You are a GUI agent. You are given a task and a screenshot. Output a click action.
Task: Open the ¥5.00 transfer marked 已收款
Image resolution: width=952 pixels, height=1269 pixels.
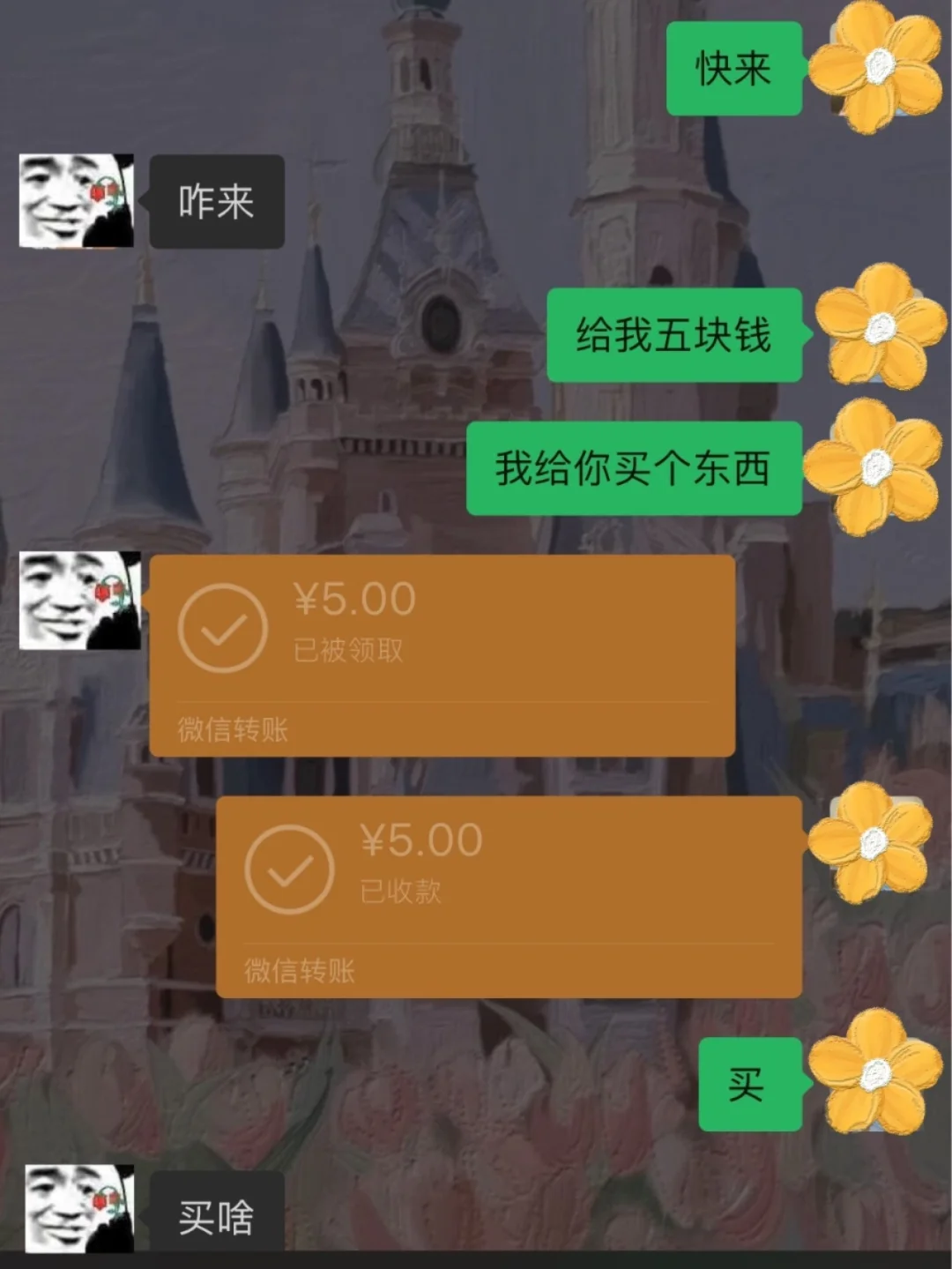click(509, 896)
